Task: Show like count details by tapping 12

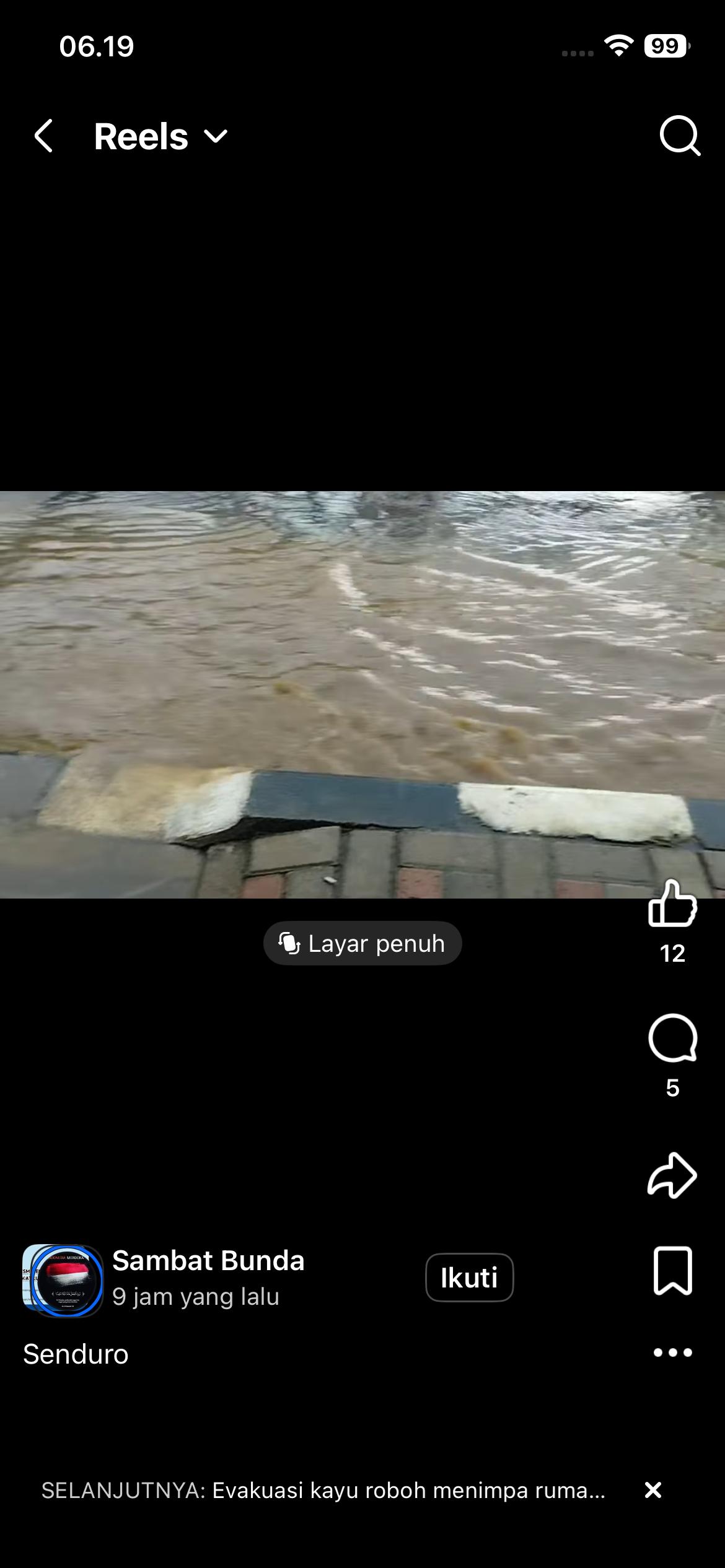Action: pos(672,954)
